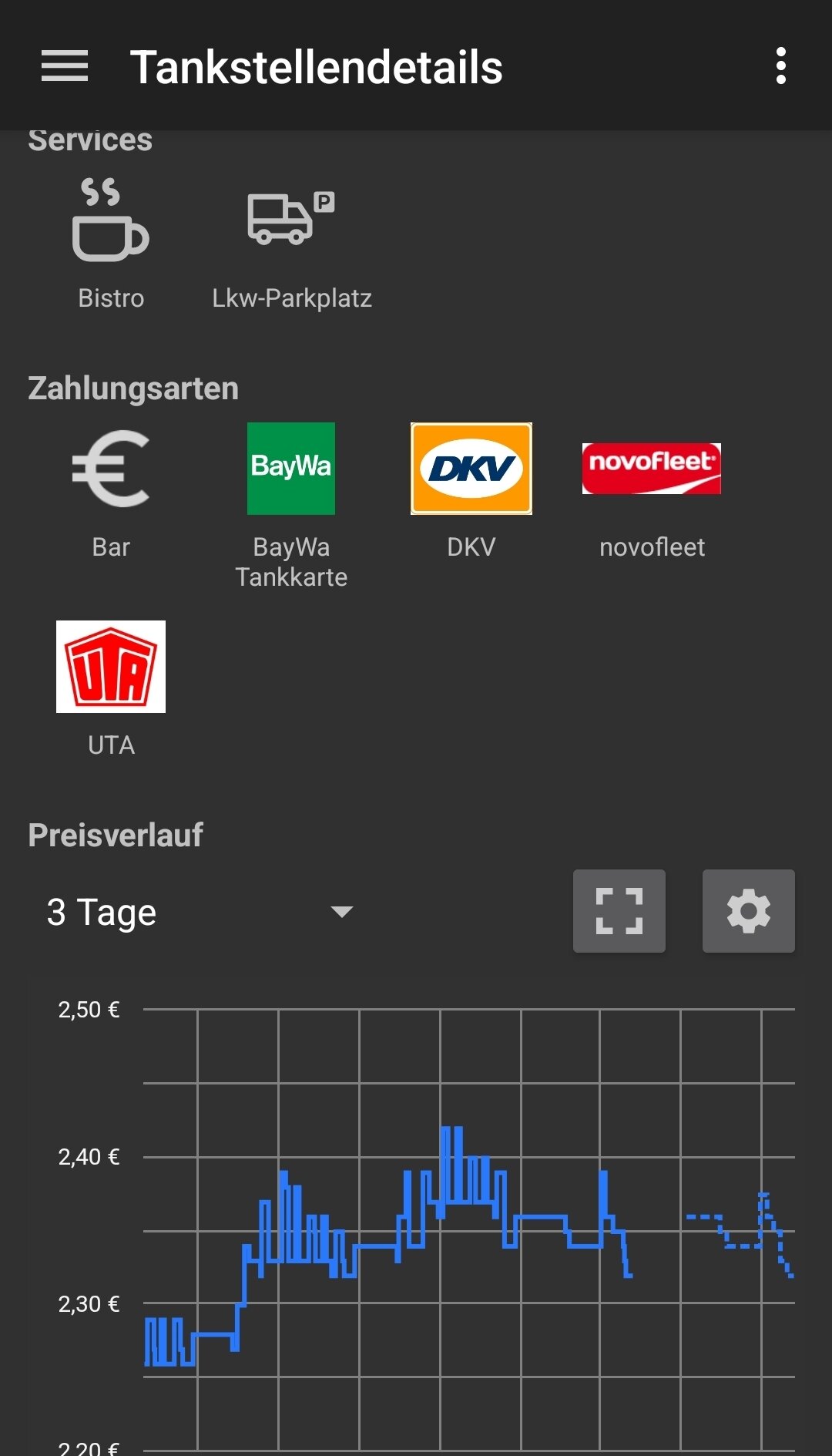The width and height of the screenshot is (832, 1456).
Task: View price chart in fullscreen
Action: 619,911
